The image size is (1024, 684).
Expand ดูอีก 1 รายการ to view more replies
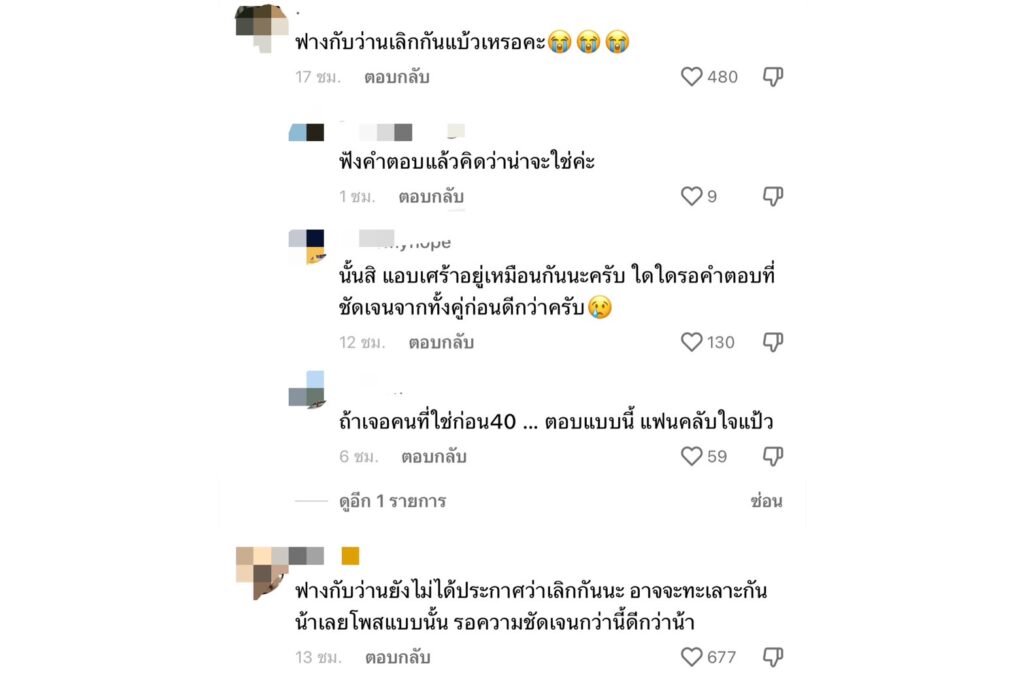(392, 501)
